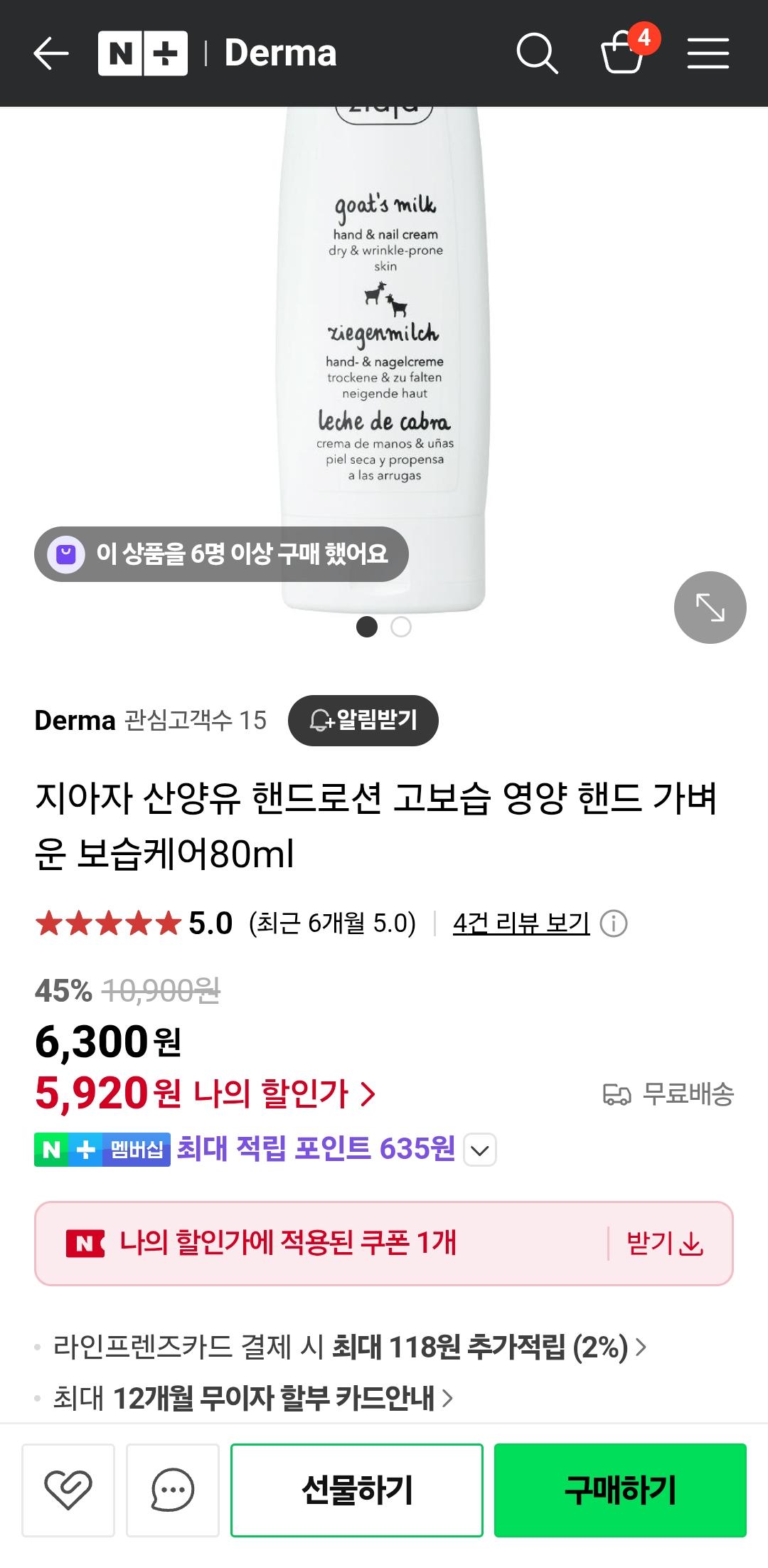Viewport: 768px width, 1568px height.
Task: Select the second image page indicator dot
Action: pos(401,627)
